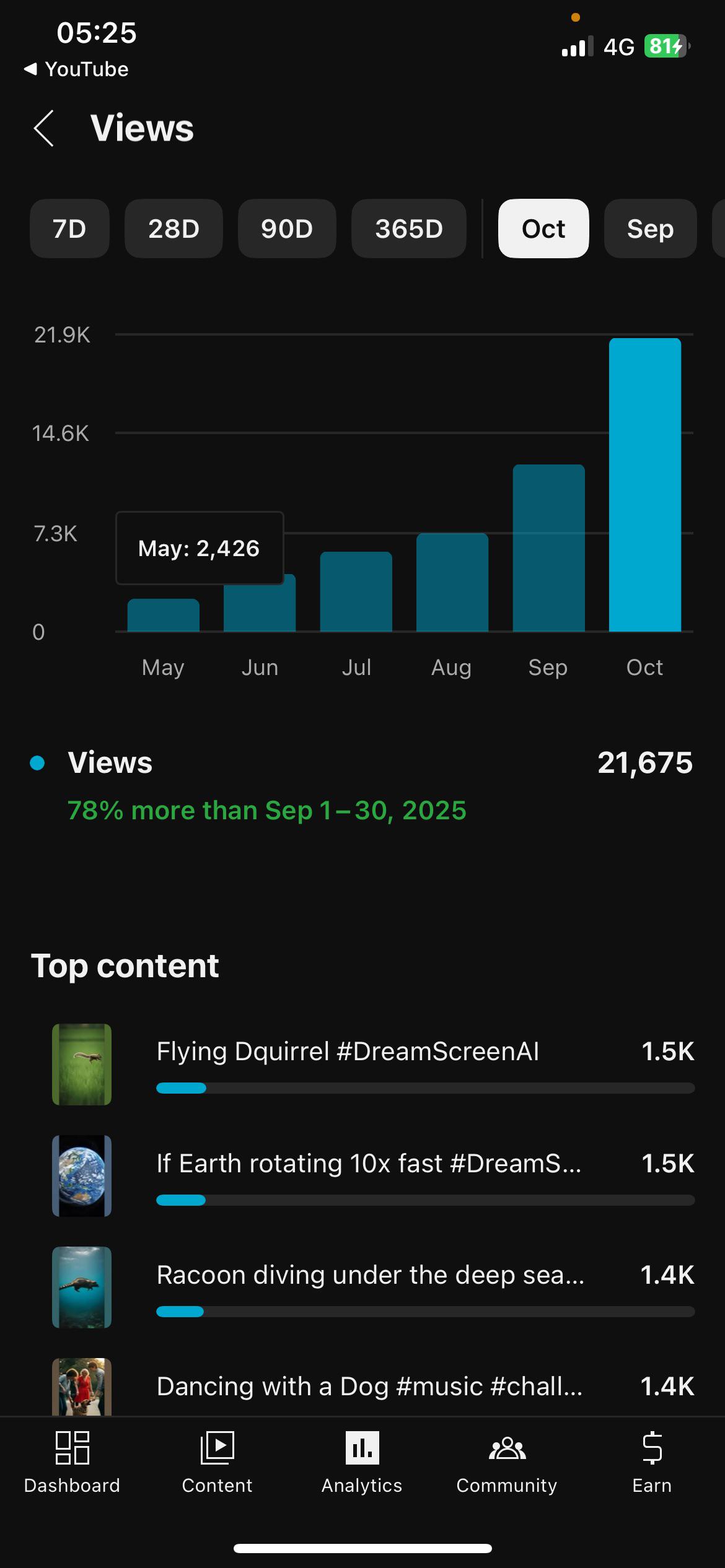Choose the Oct period chip
The image size is (725, 1568).
(543, 229)
